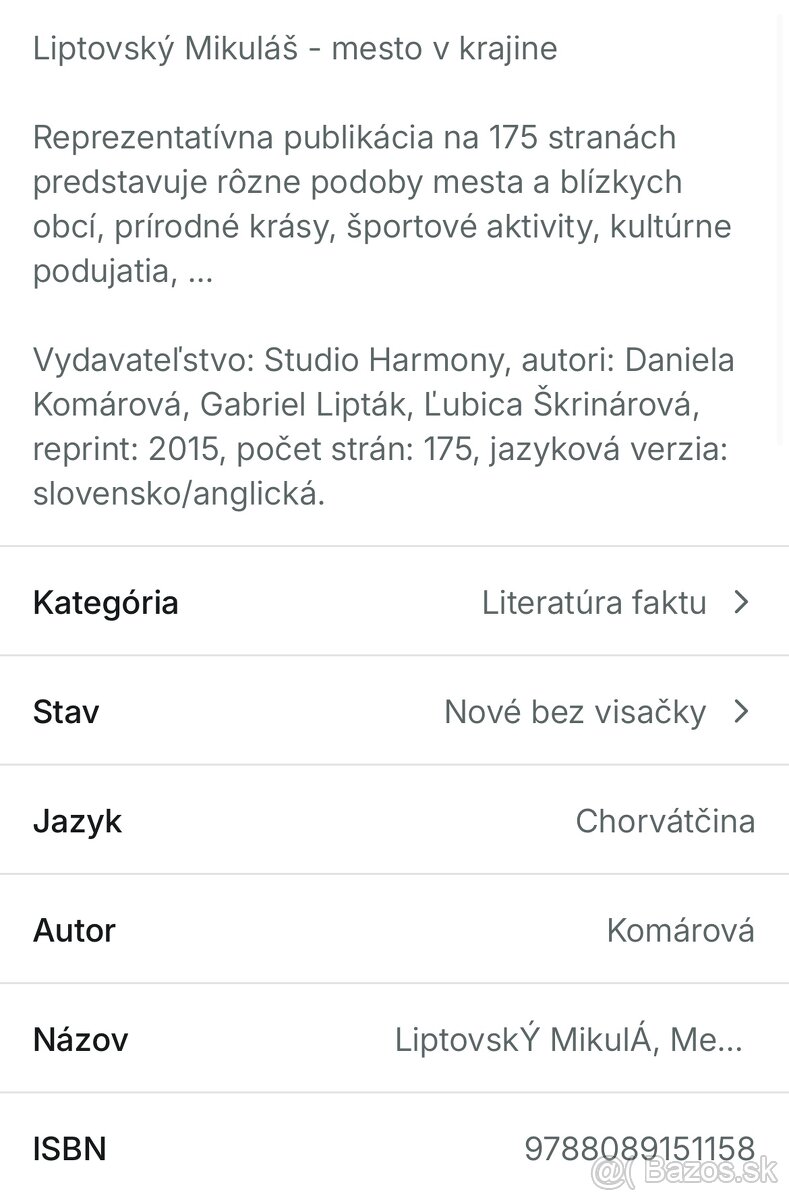Screen dimensions: 789x1200
Task: Click the Stav row label
Action: click(66, 711)
